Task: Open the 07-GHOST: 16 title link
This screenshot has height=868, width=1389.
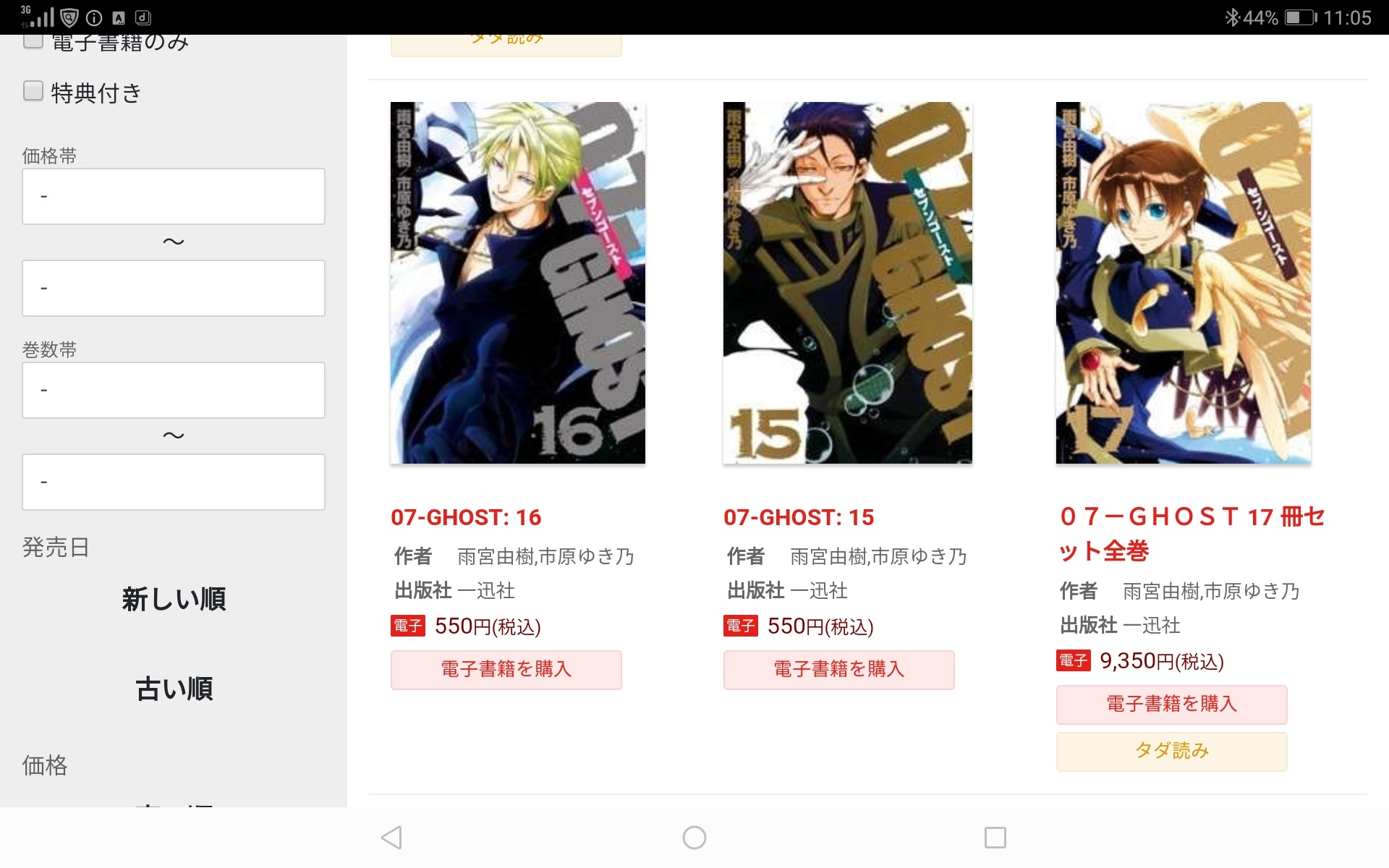Action: click(466, 517)
